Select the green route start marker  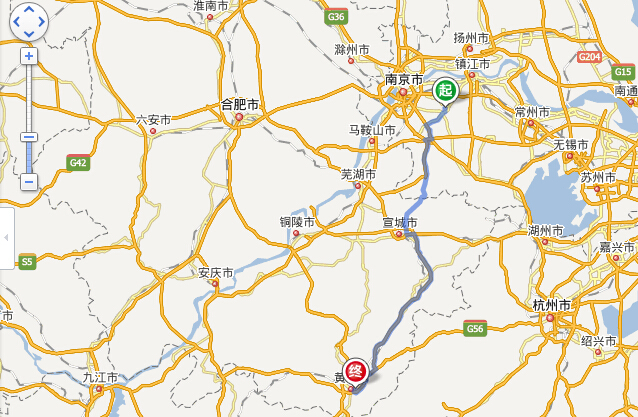tap(444, 91)
